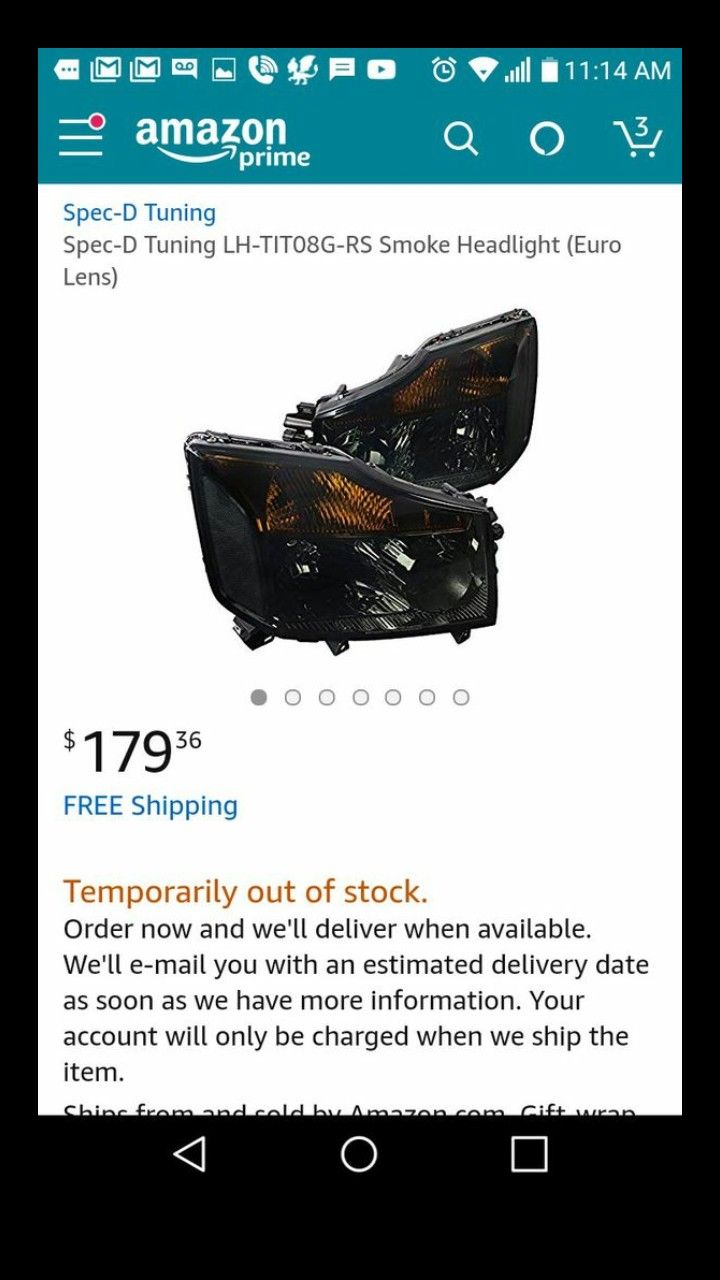This screenshot has width=720, height=1280.
Task: Tap the Alexa circle icon
Action: point(547,139)
